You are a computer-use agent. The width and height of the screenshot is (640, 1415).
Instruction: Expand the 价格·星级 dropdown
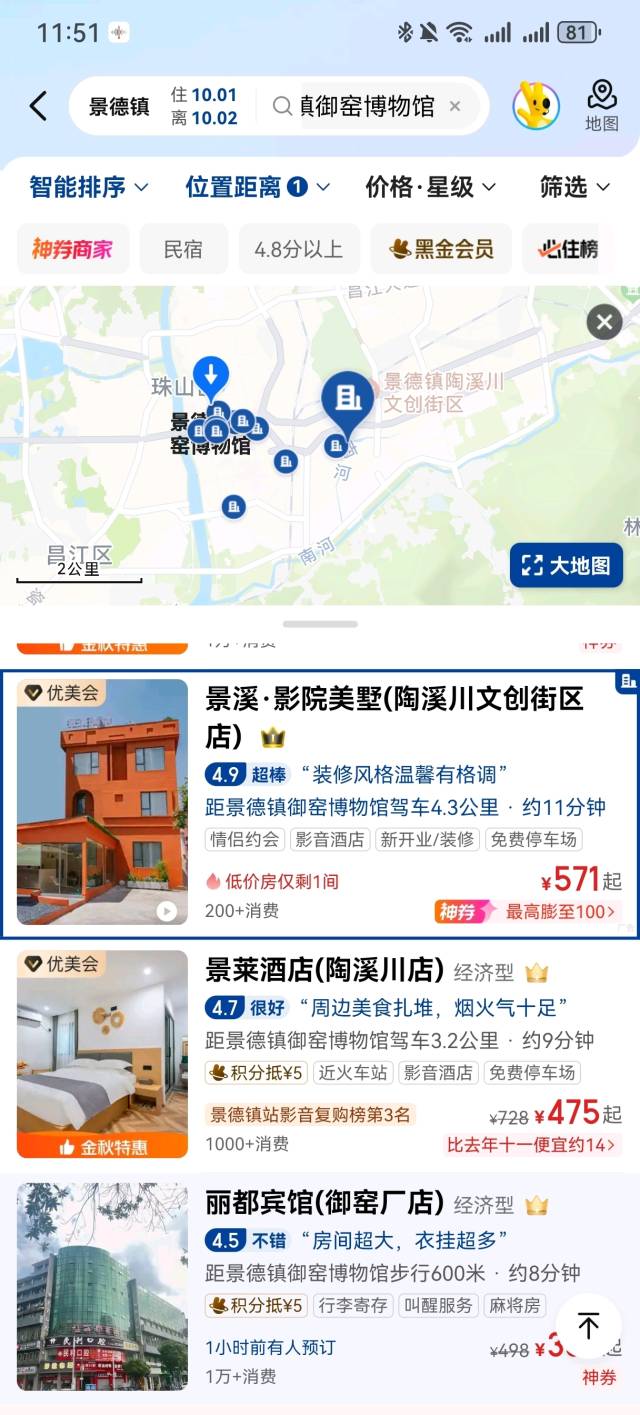[430, 187]
